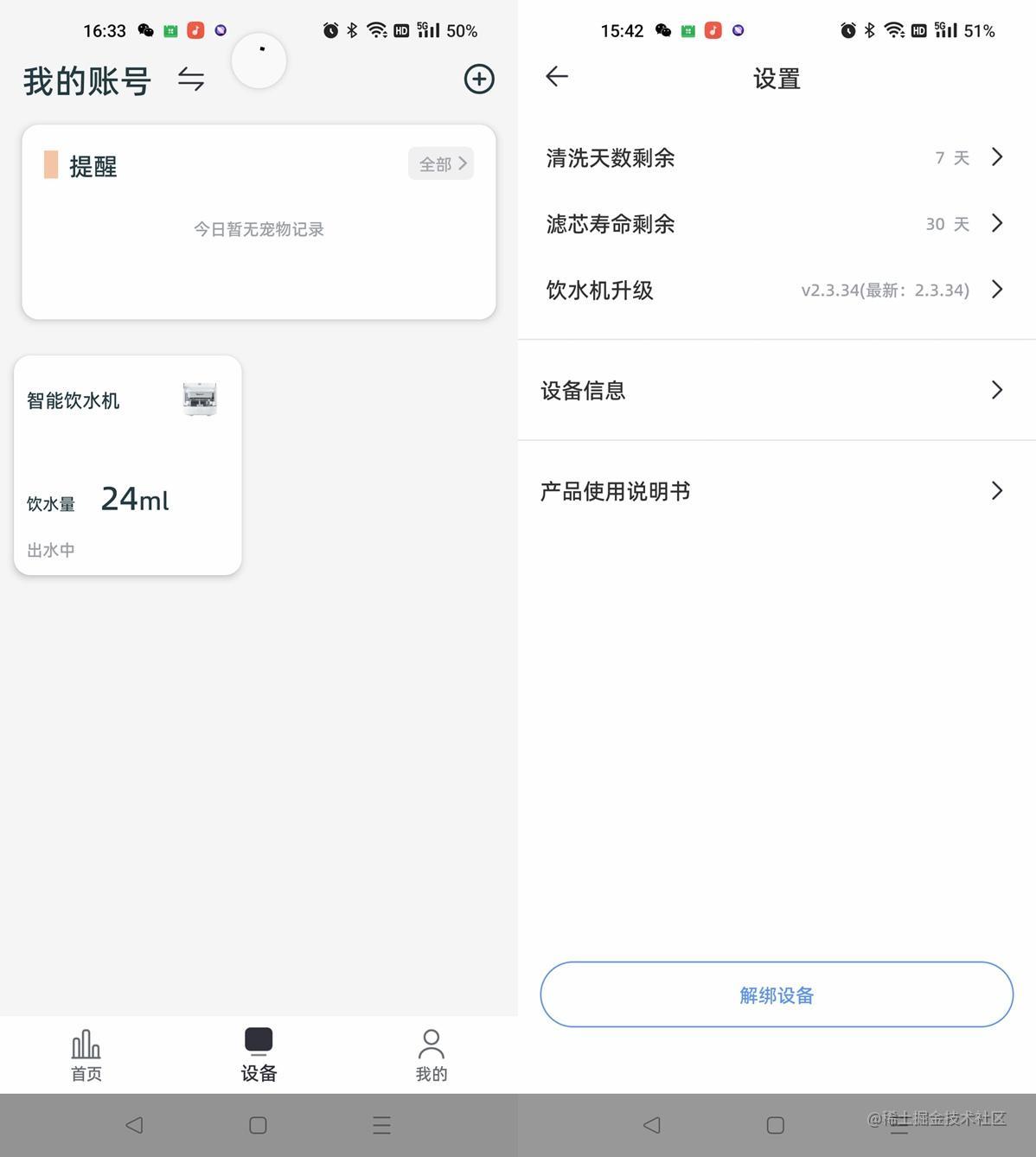
Task: Add a new device with plus icon
Action: 479,80
